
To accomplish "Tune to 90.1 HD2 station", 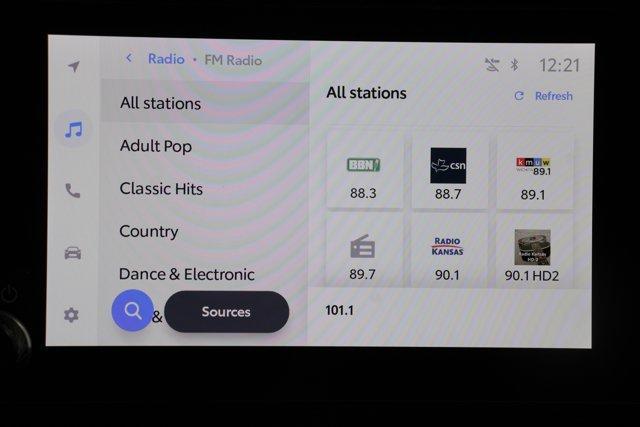I will pyautogui.click(x=533, y=252).
